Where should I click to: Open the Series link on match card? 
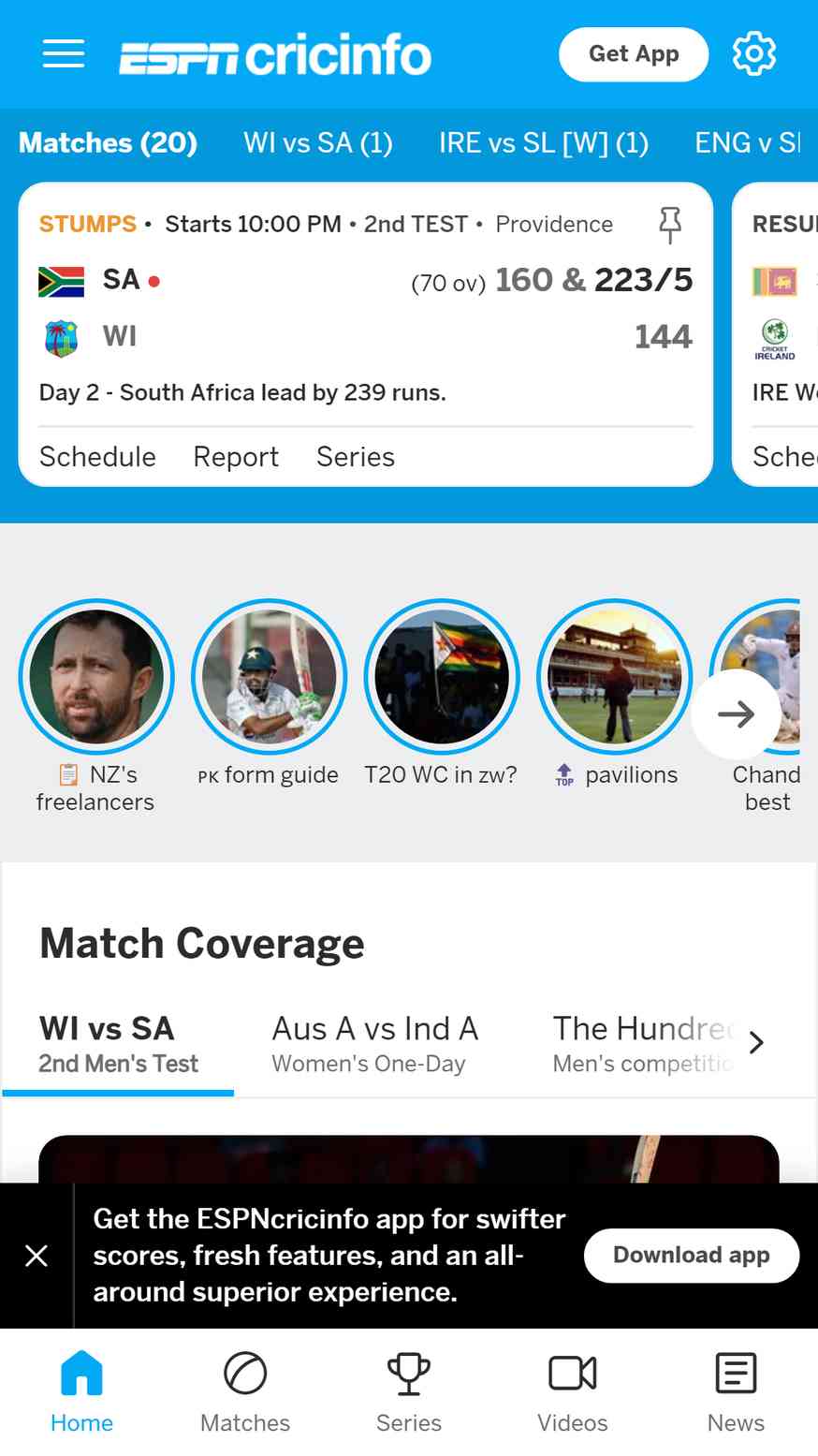pyautogui.click(x=356, y=457)
